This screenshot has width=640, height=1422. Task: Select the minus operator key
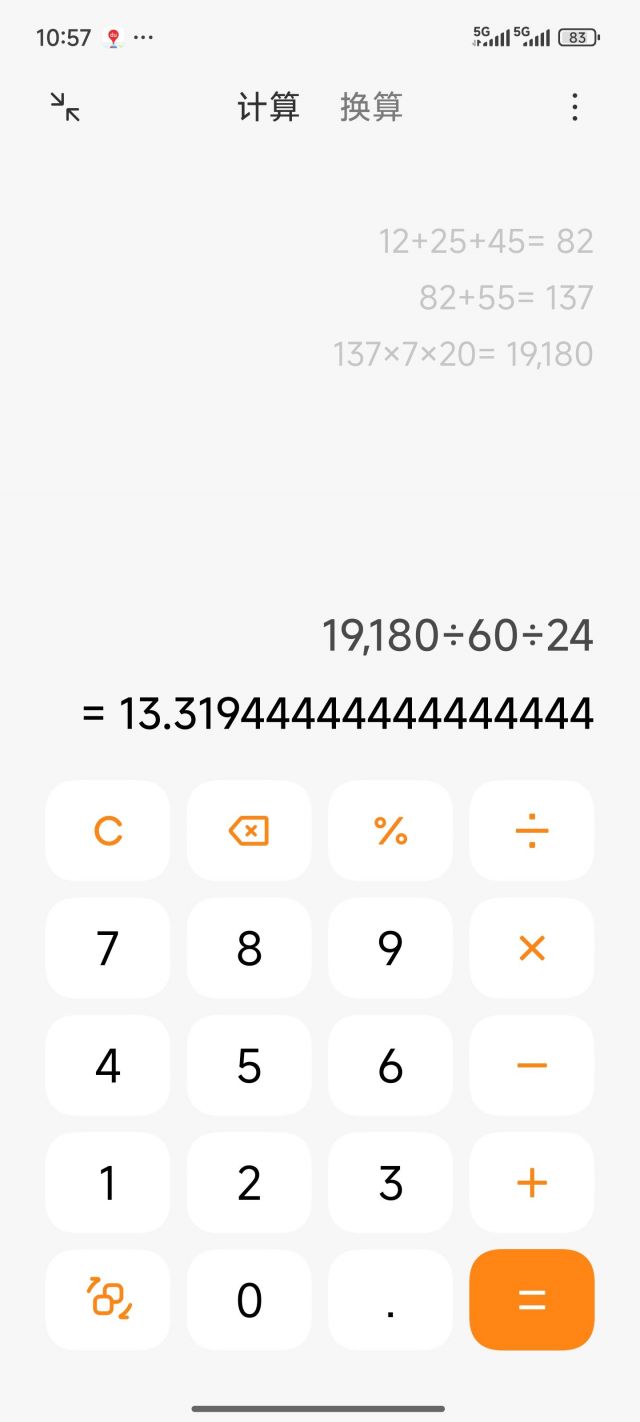tap(531, 1066)
